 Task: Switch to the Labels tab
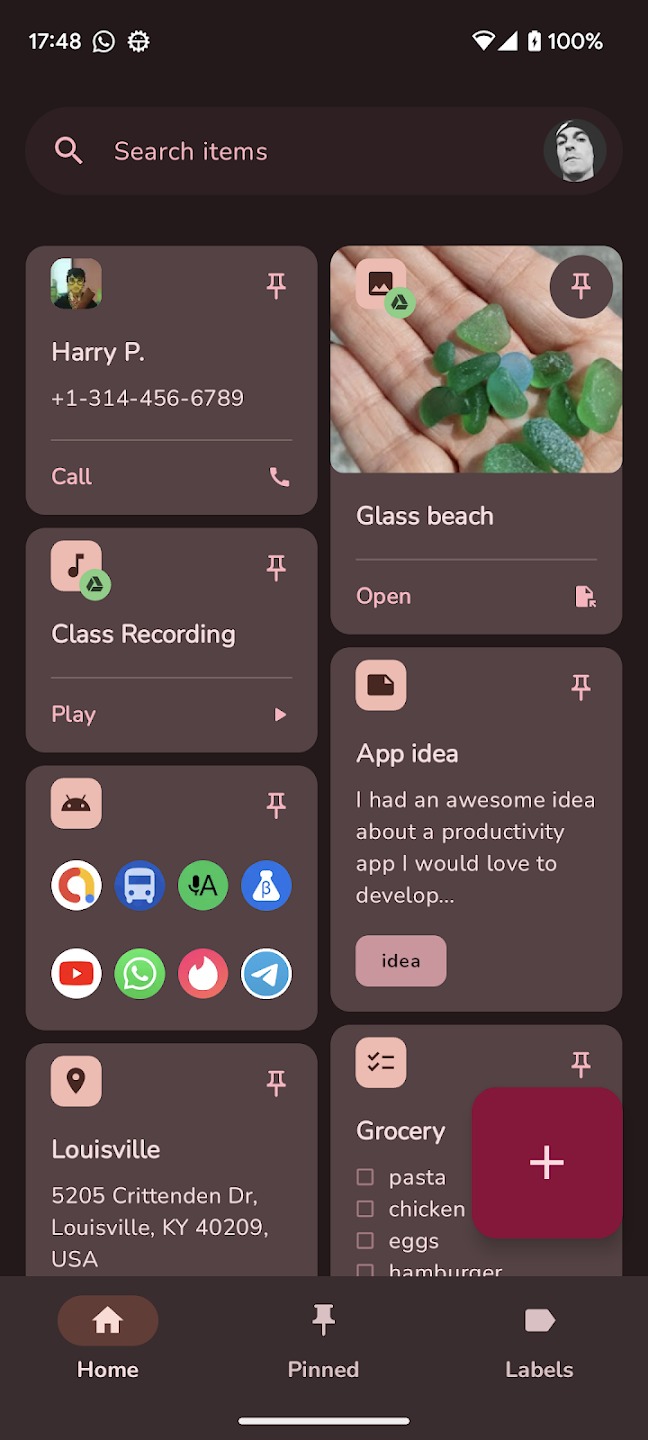coord(539,1340)
